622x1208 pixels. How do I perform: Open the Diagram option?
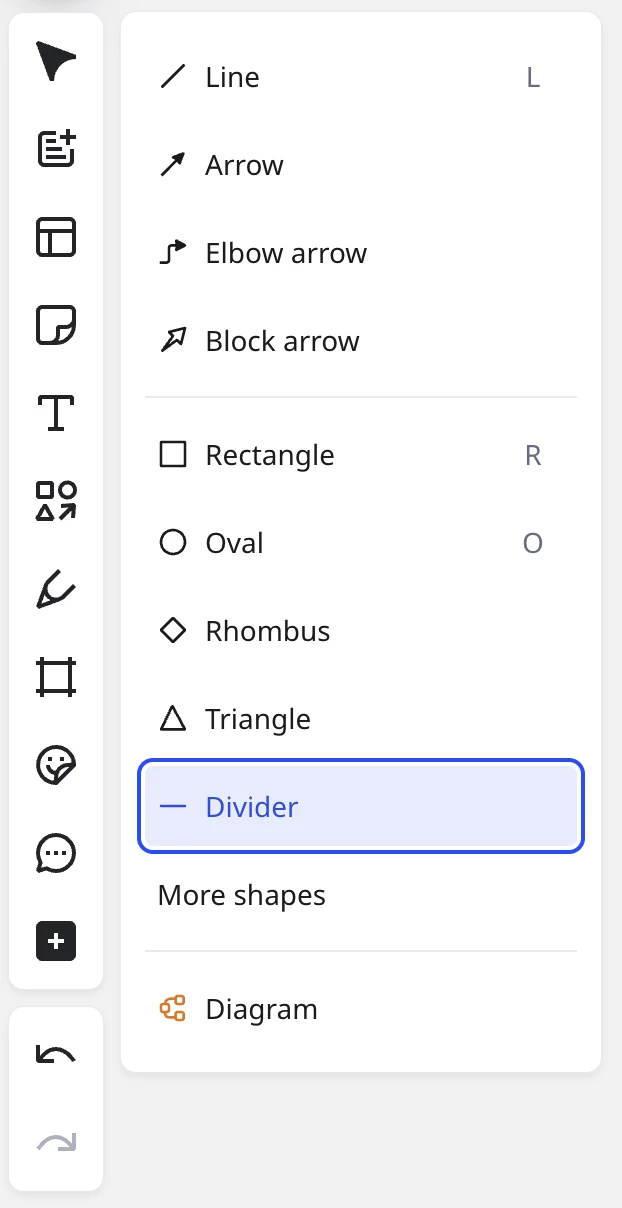point(261,1009)
